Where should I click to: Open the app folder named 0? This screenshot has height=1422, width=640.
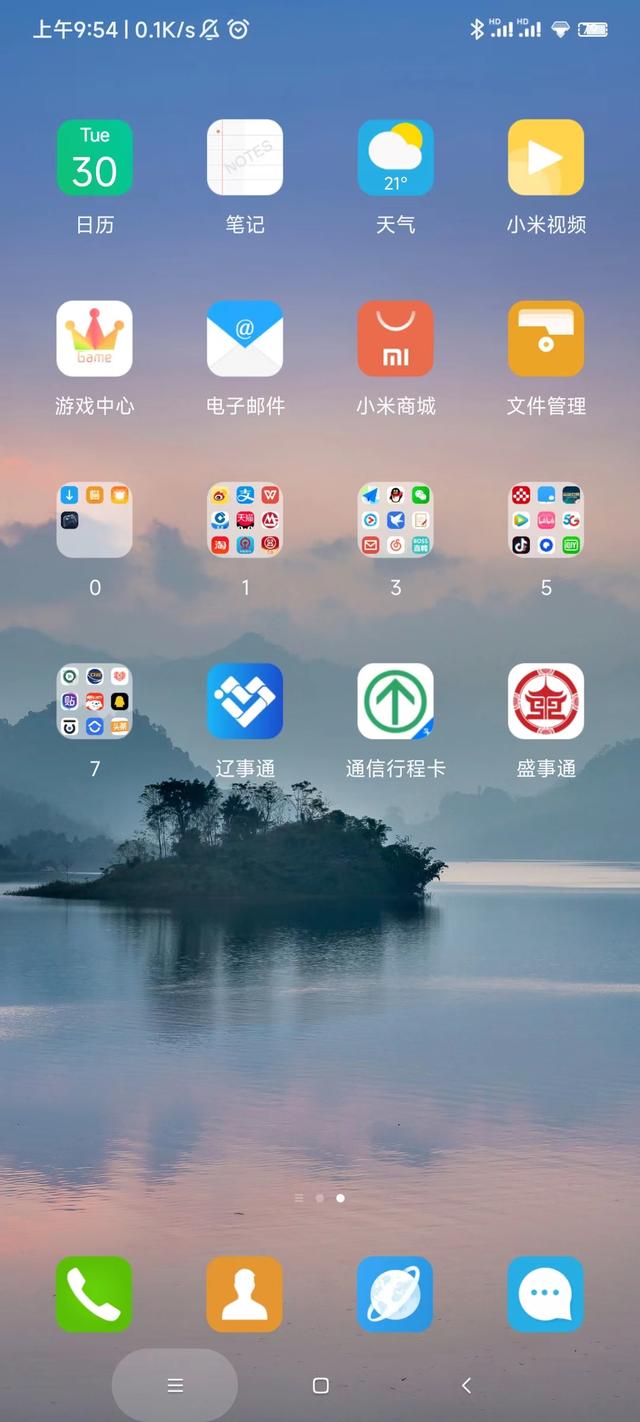tap(95, 520)
